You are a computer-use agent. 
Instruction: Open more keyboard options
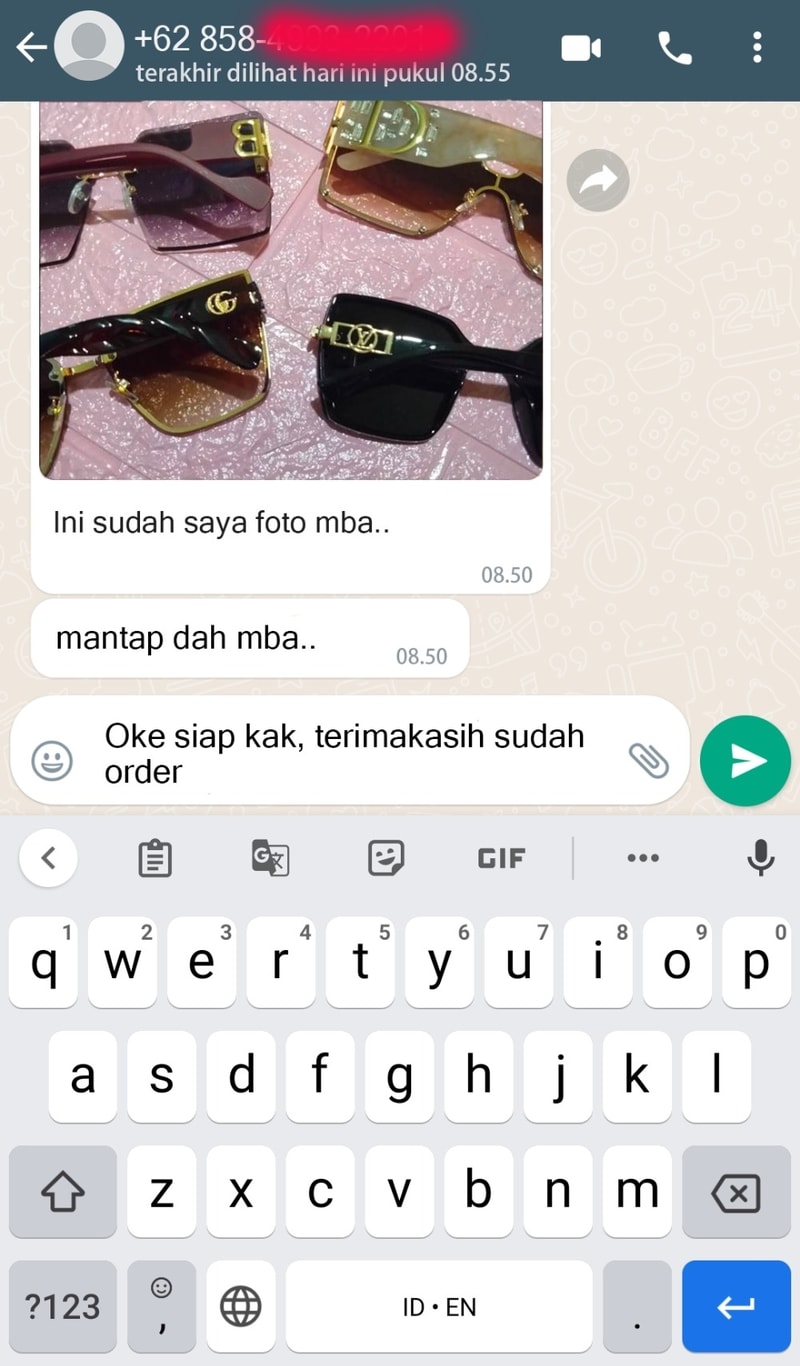coord(642,858)
